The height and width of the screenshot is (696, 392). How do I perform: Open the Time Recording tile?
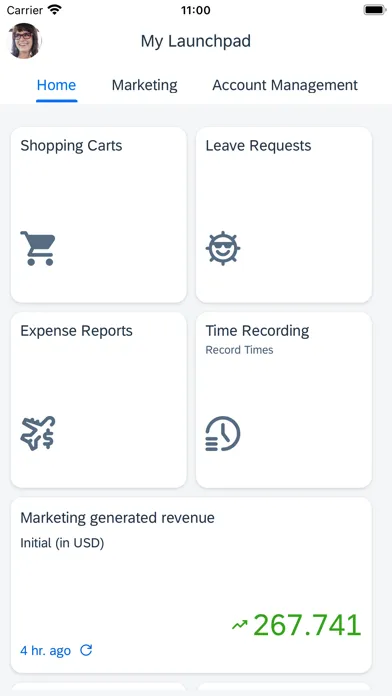click(x=284, y=400)
